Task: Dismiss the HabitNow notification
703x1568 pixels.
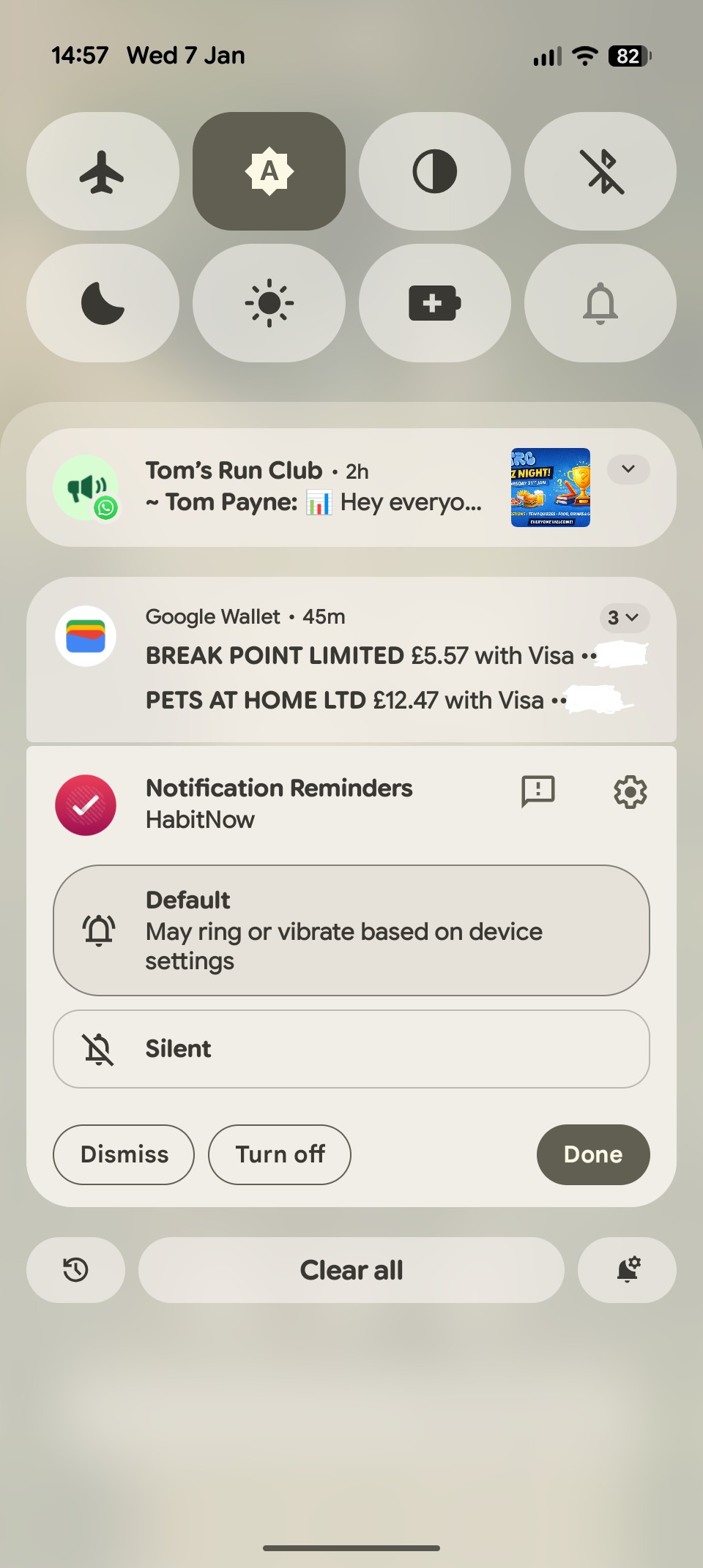Action: pyautogui.click(x=124, y=1154)
